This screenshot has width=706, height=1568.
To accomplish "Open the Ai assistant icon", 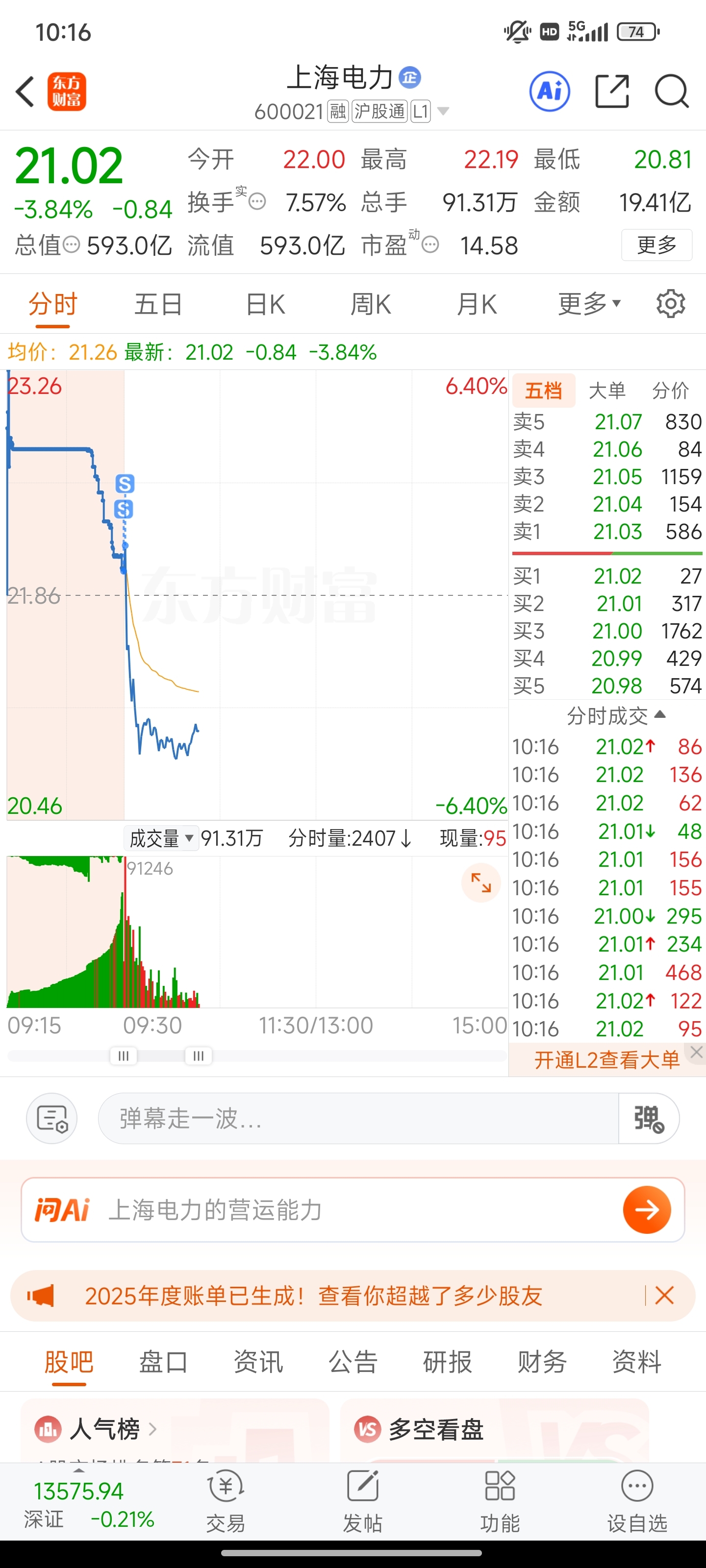I will pos(550,92).
